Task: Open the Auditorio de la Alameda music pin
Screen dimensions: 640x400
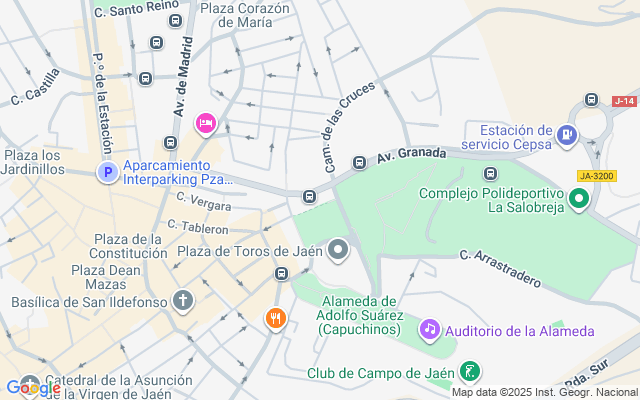Action: click(430, 330)
